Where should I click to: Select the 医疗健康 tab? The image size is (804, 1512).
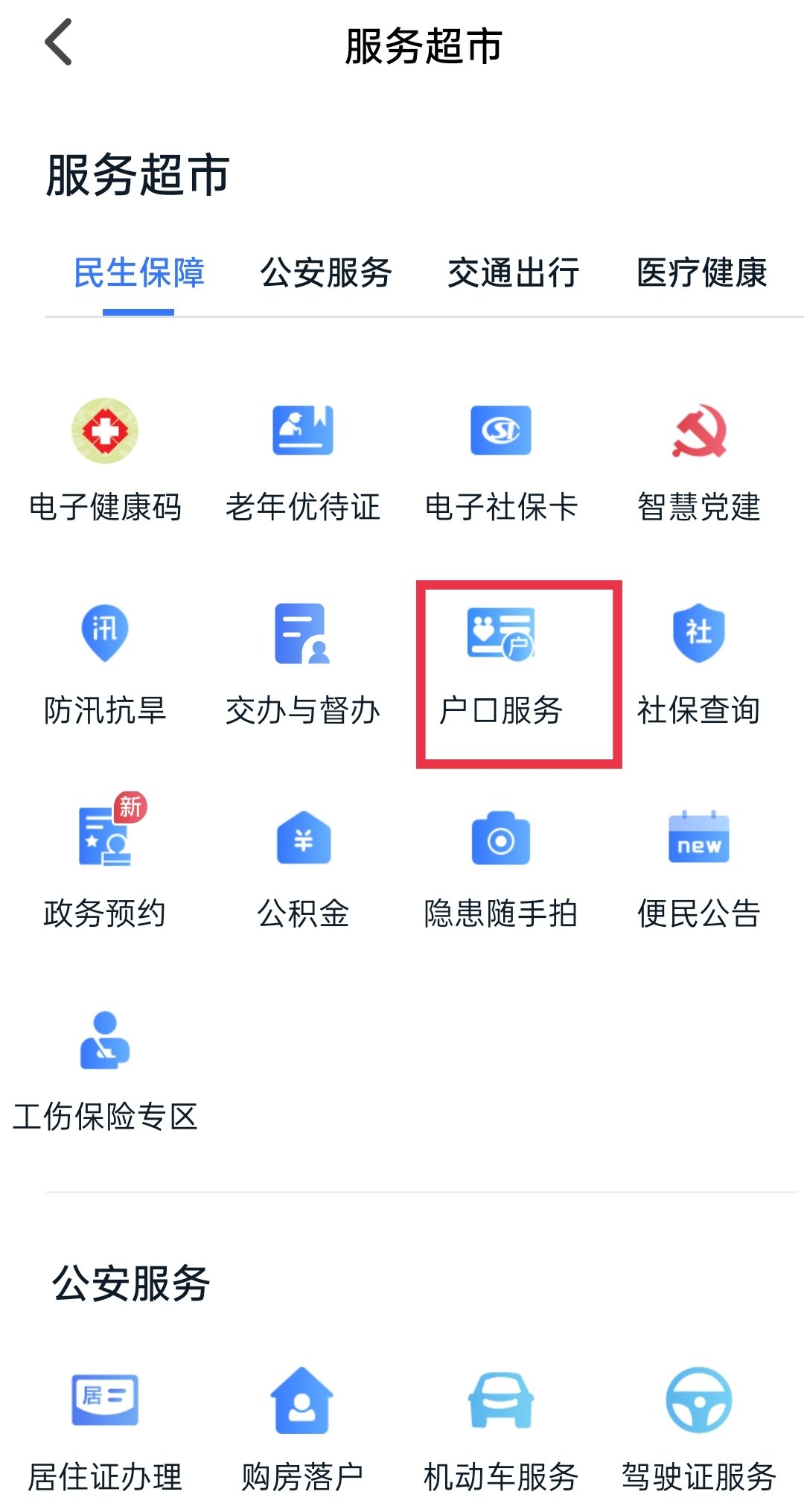[701, 272]
